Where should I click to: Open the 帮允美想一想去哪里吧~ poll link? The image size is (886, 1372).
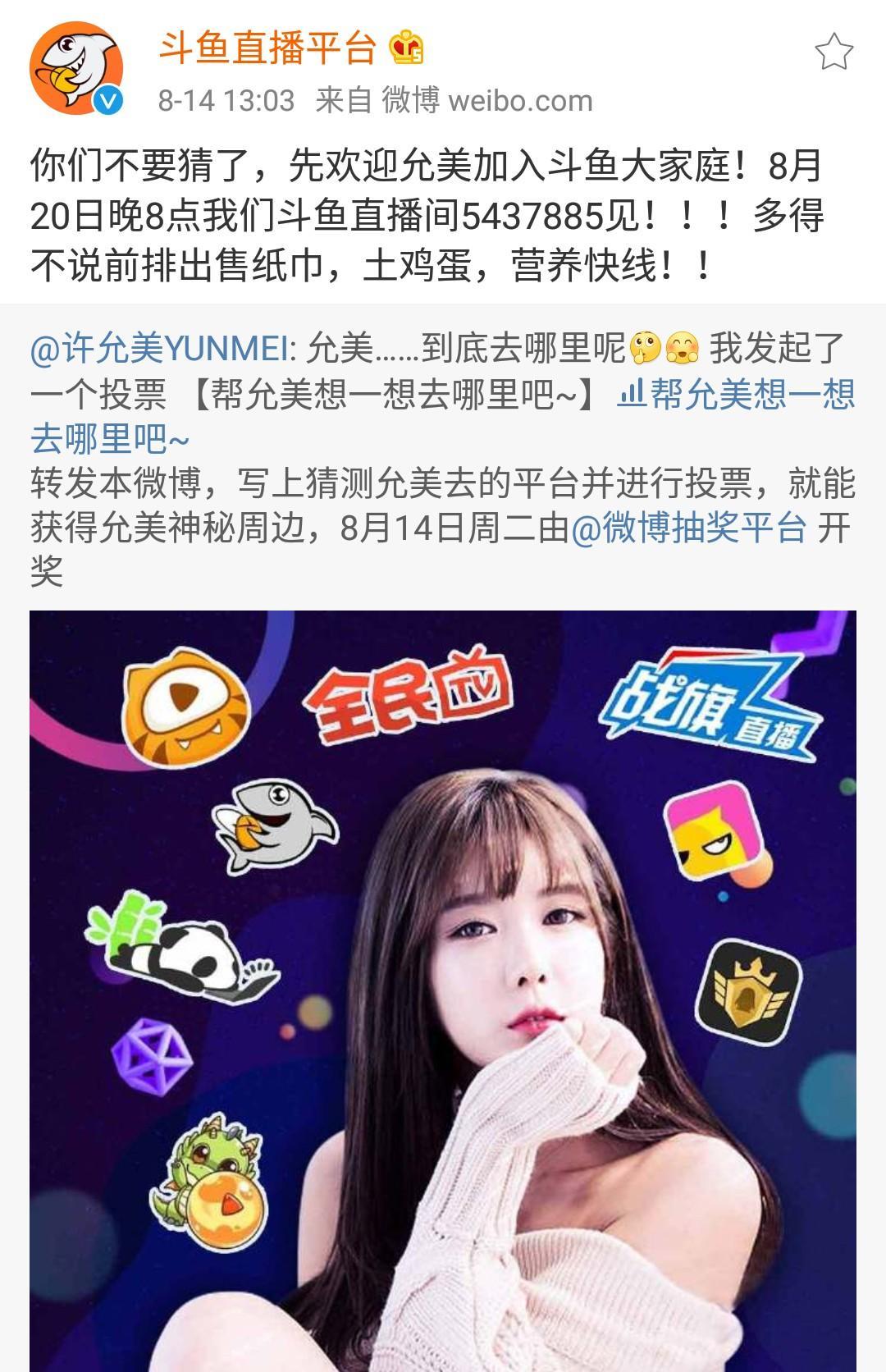736,395
